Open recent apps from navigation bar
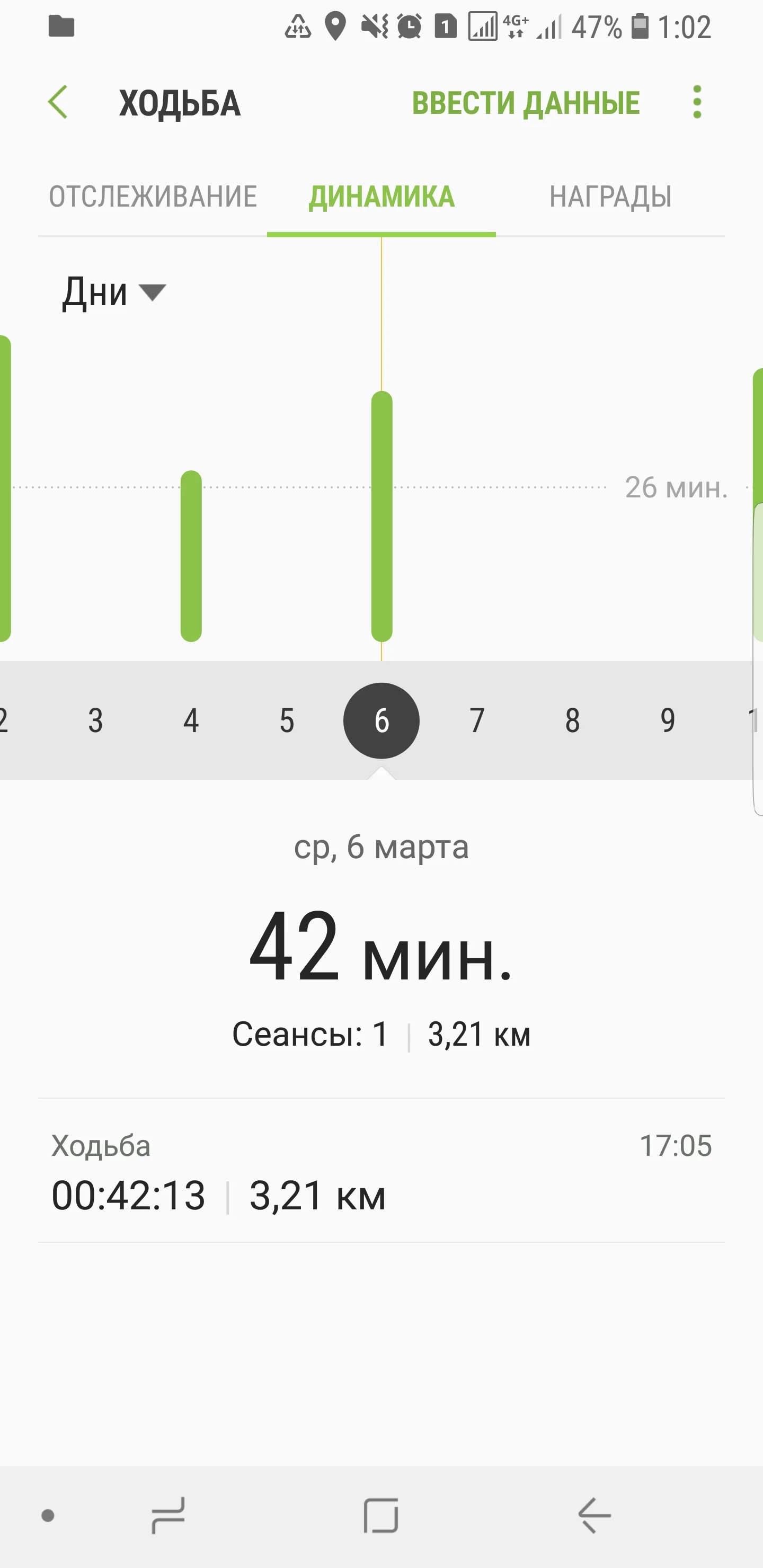Viewport: 763px width, 1568px height. point(168,1515)
